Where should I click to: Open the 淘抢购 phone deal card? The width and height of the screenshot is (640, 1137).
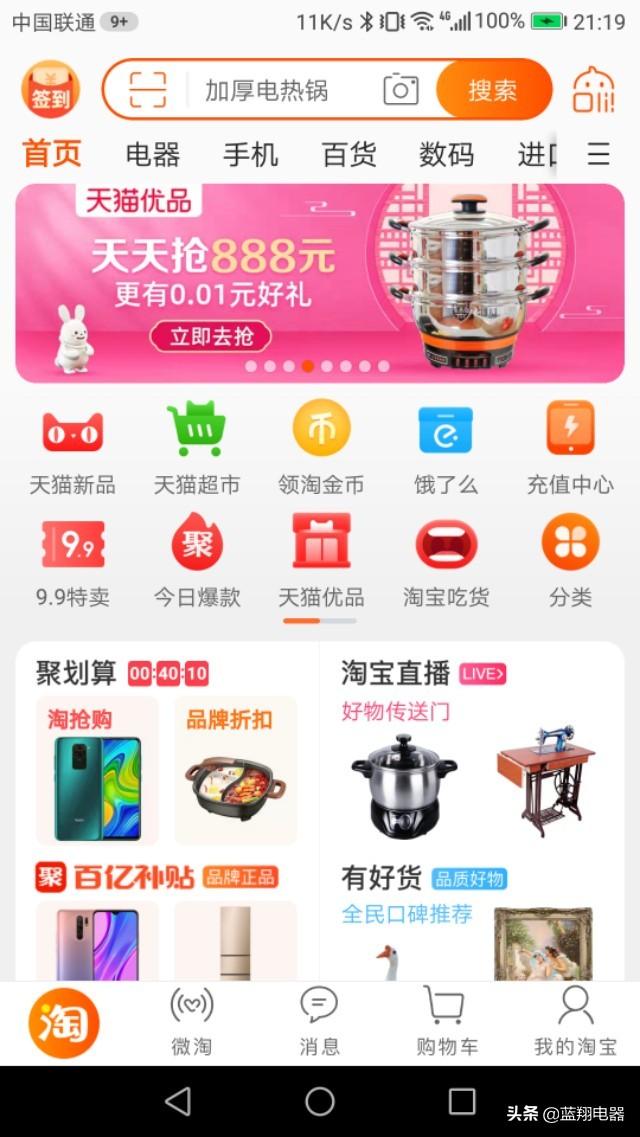(x=97, y=772)
